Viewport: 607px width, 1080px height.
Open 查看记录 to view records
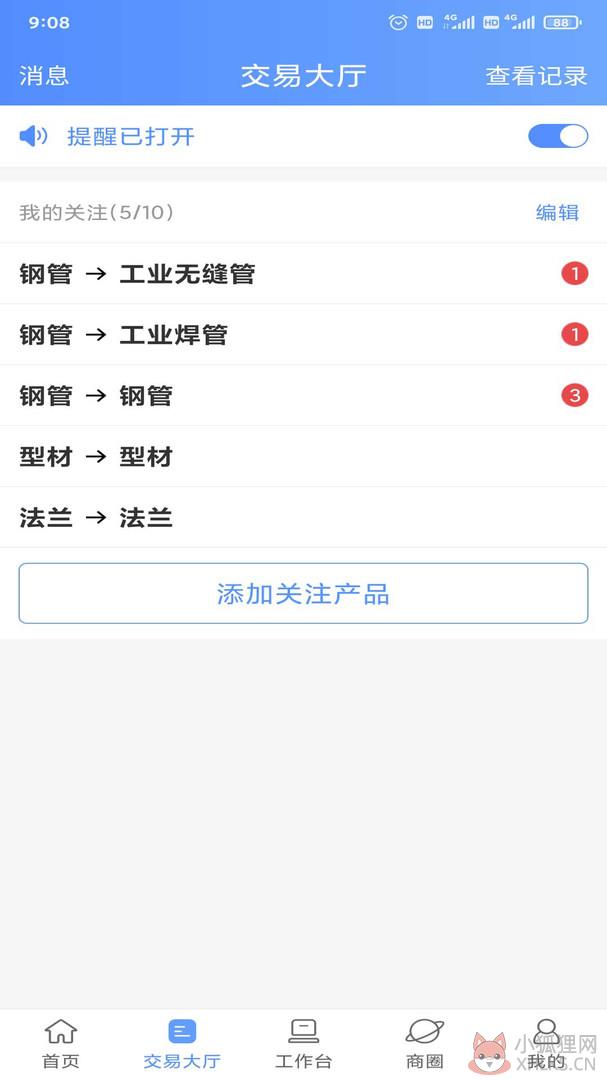pyautogui.click(x=537, y=76)
